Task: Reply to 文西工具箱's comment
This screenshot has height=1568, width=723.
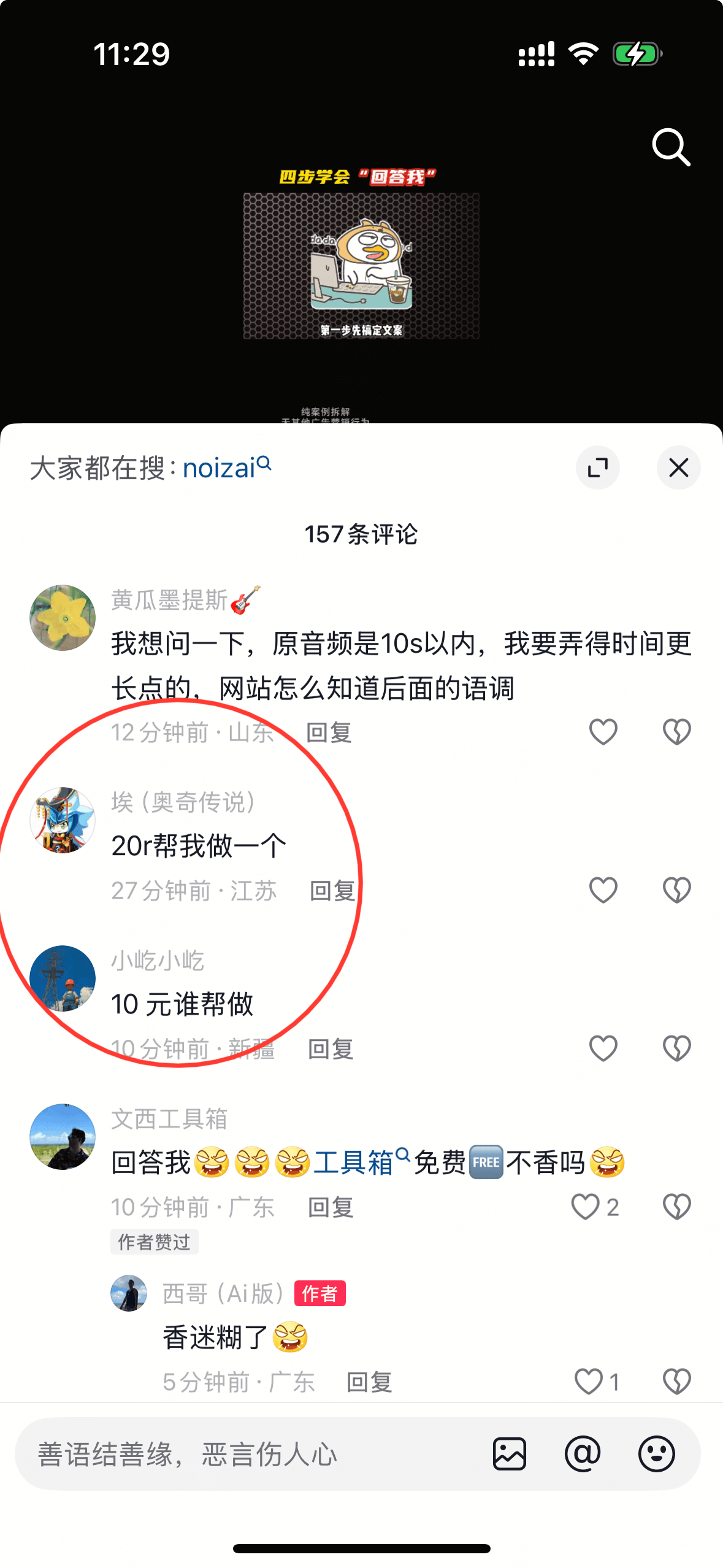Action: point(331,1207)
